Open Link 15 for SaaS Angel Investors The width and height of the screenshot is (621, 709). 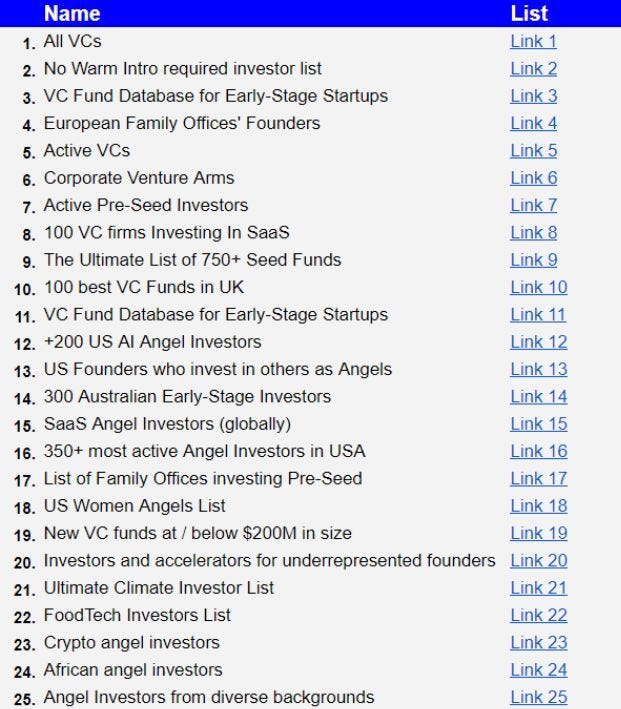[x=538, y=424]
